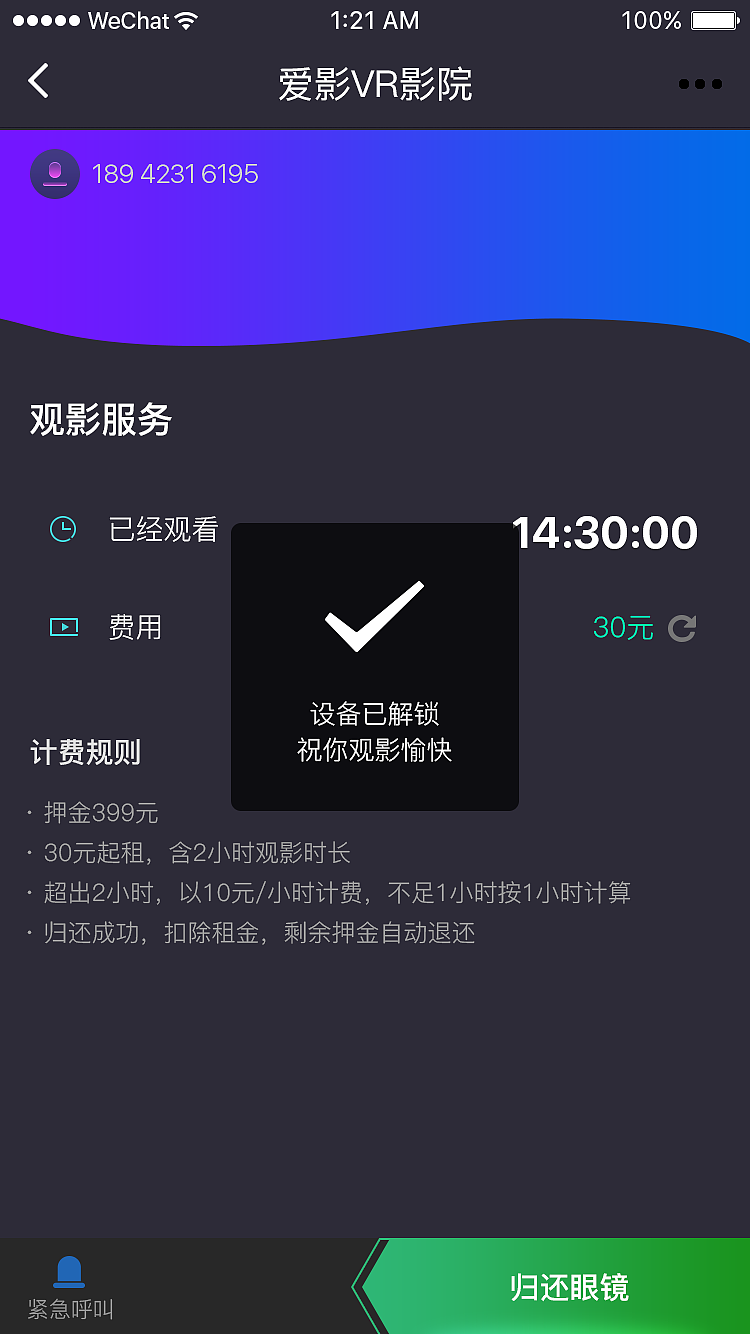This screenshot has width=750, height=1334.
Task: Tap the deposit rule 押金399元
Action: point(100,812)
